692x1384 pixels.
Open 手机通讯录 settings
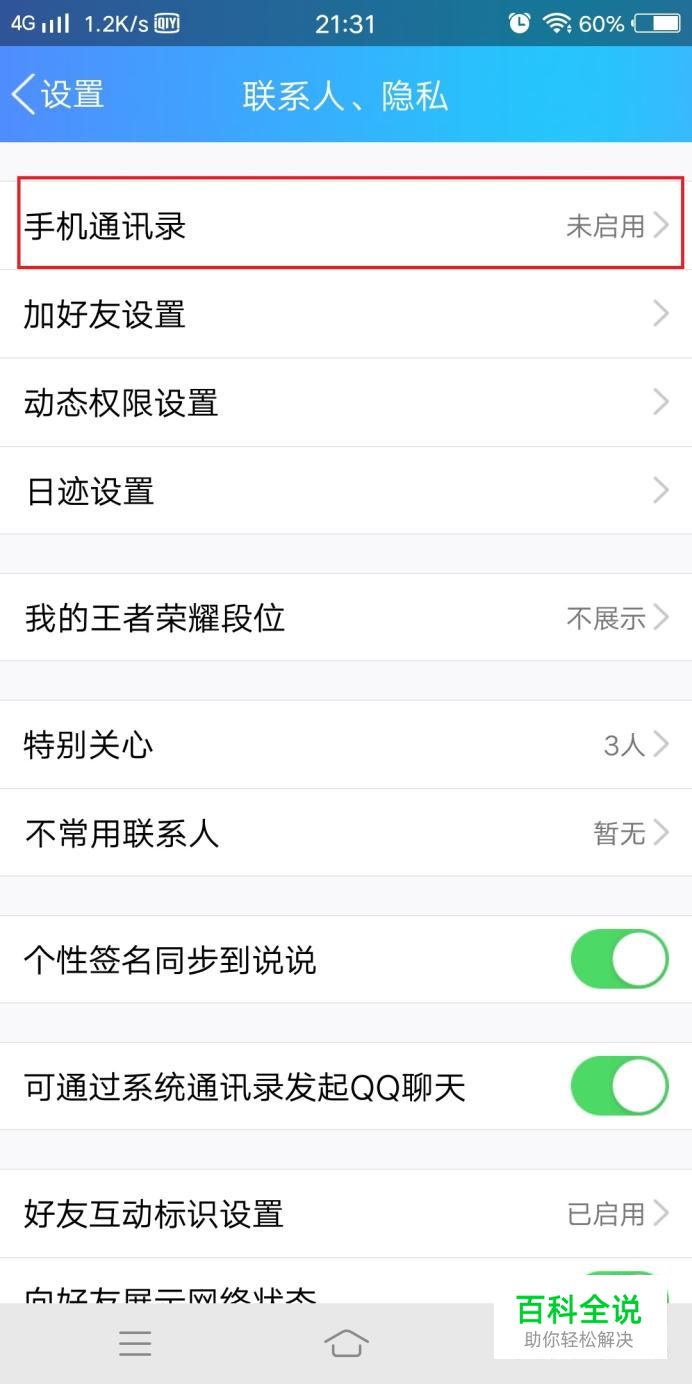[x=346, y=226]
